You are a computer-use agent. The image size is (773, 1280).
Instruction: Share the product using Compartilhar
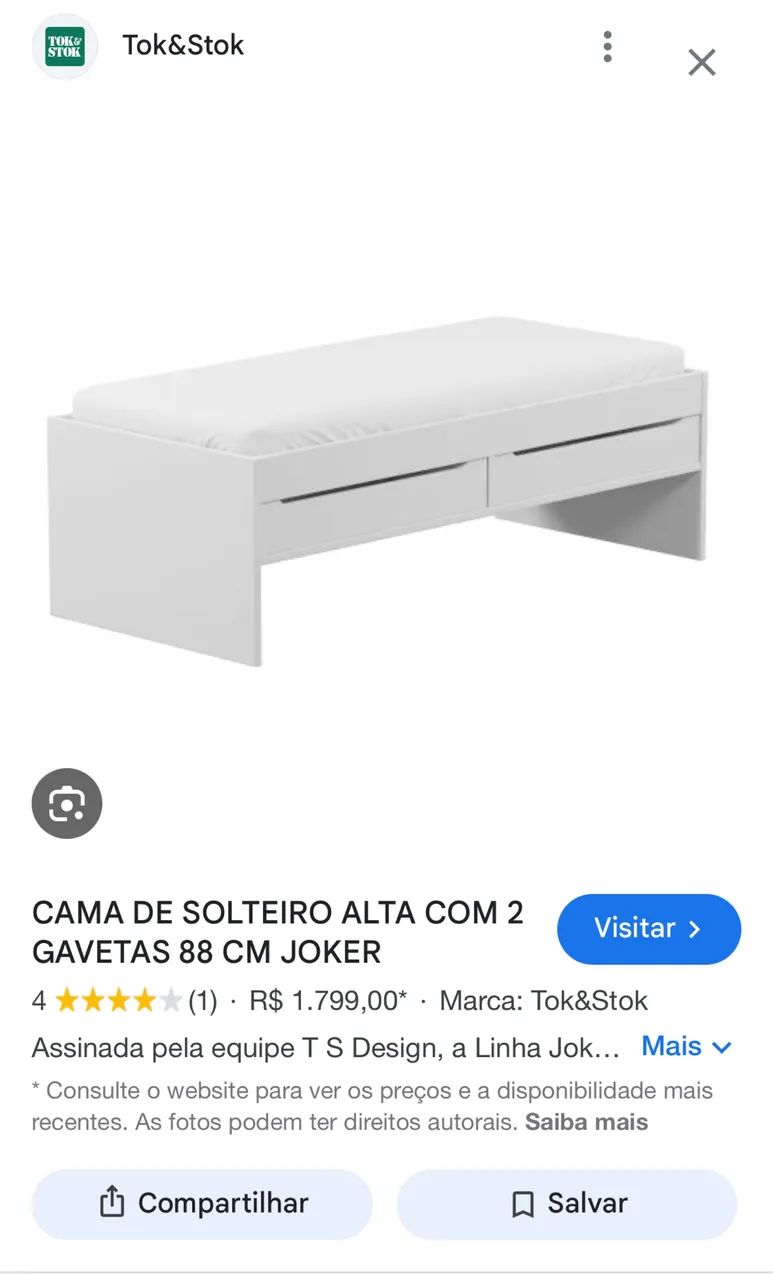[202, 1203]
